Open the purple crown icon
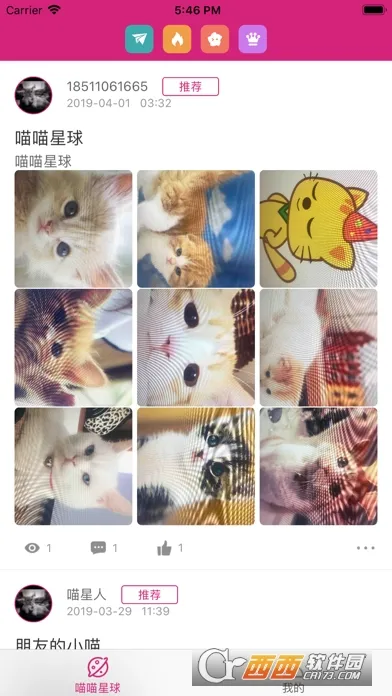 pyautogui.click(x=253, y=39)
